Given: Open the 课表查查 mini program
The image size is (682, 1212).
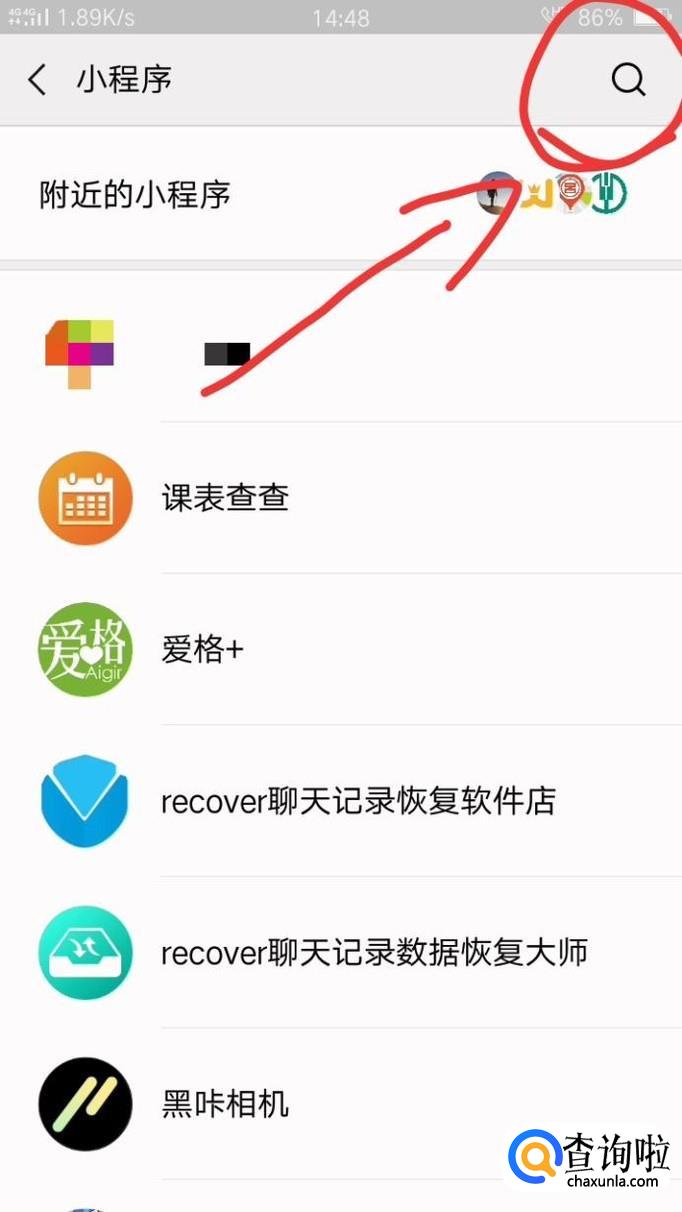Looking at the screenshot, I should [x=341, y=498].
